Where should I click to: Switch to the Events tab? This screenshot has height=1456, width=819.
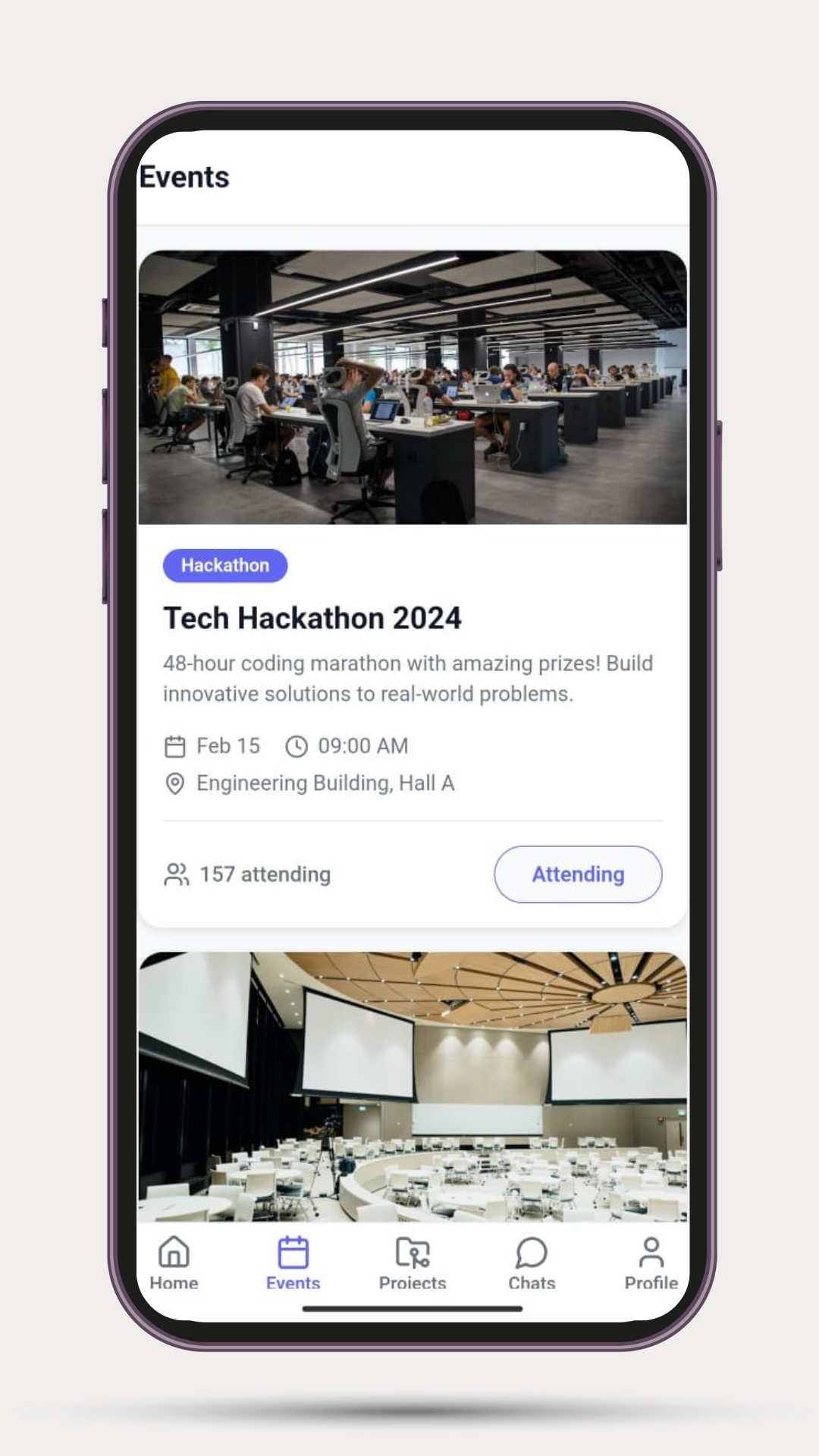pyautogui.click(x=293, y=1263)
